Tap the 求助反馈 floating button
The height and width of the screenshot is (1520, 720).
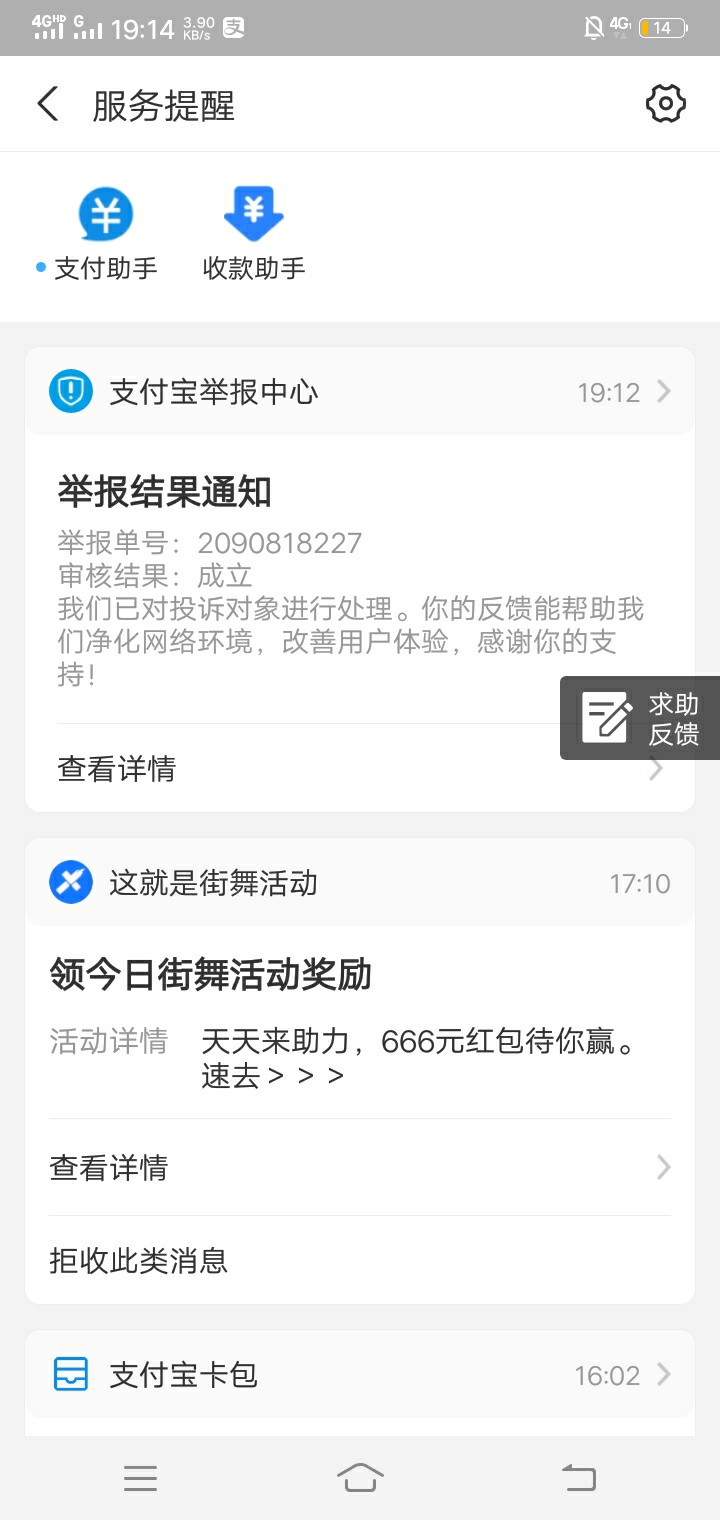pyautogui.click(x=640, y=718)
